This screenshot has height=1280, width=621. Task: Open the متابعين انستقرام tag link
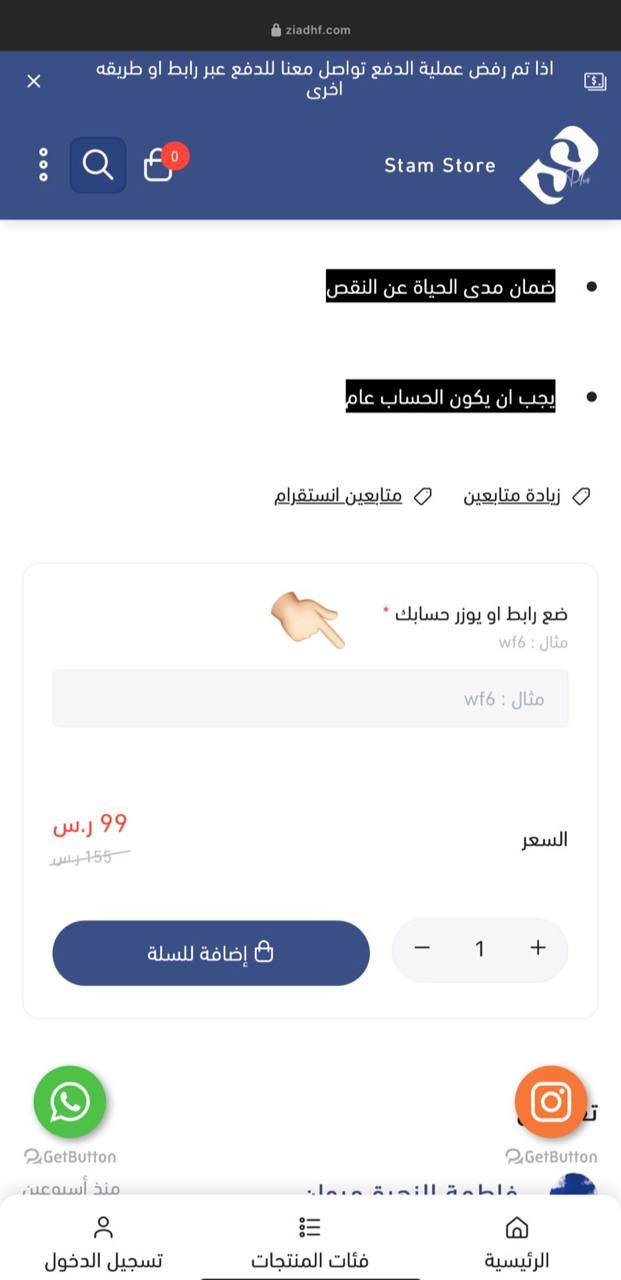339,496
